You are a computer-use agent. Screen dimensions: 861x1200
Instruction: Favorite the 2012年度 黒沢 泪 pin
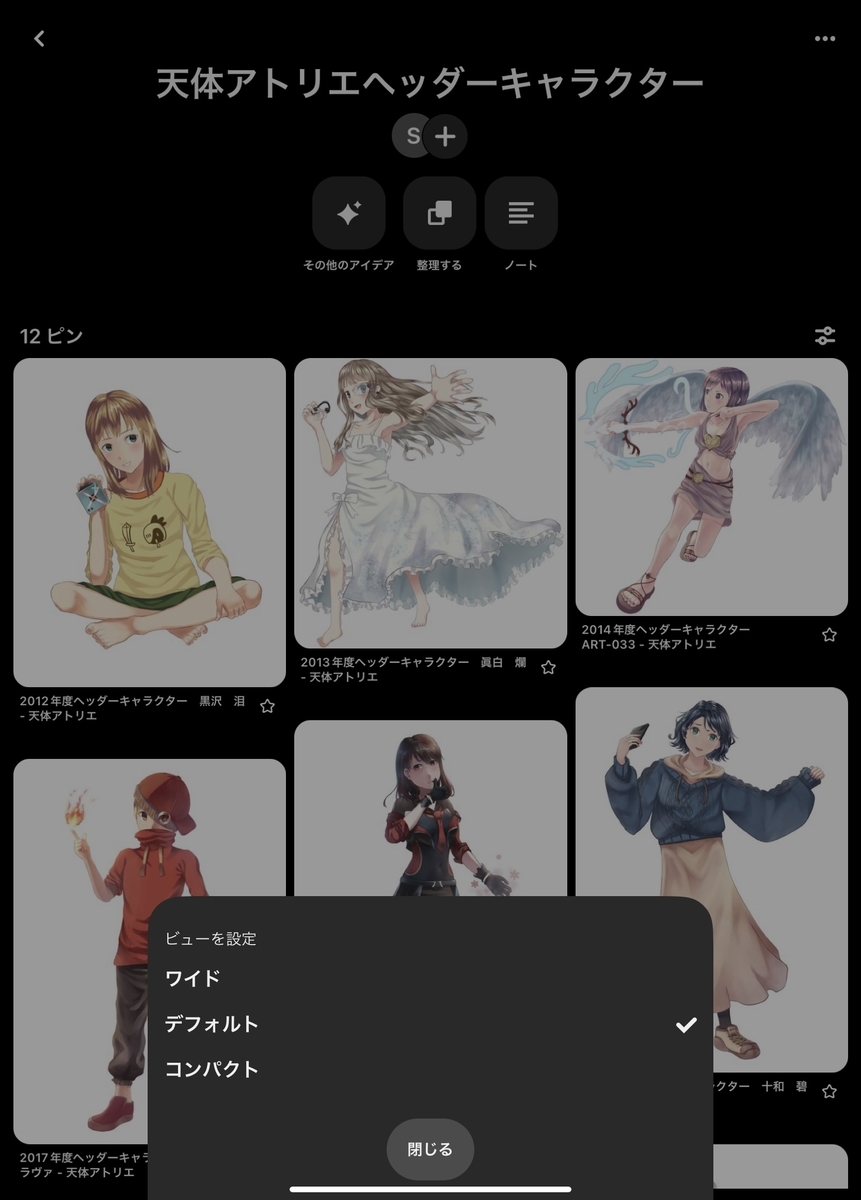coord(267,706)
